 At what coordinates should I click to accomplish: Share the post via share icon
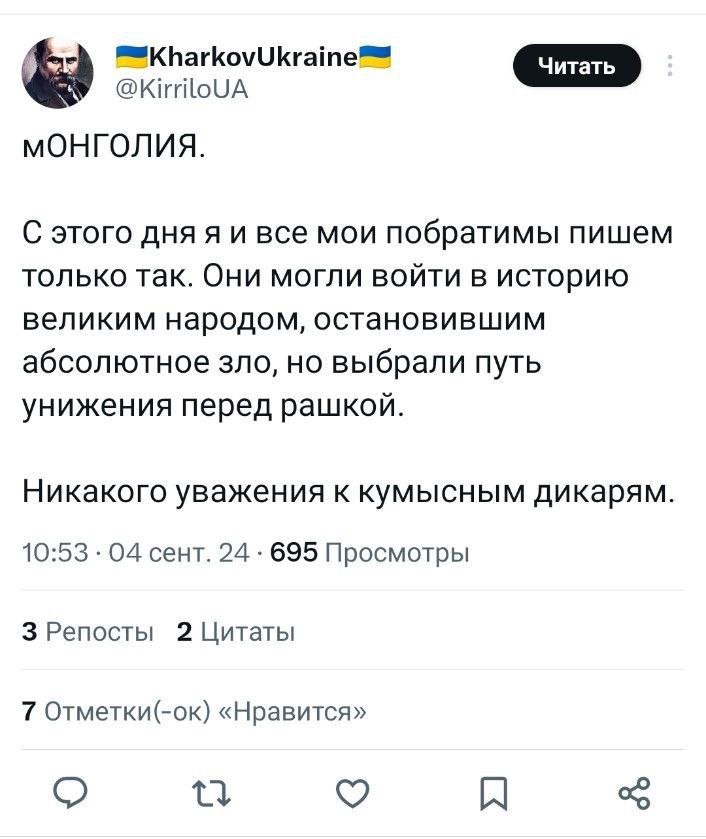pyautogui.click(x=634, y=795)
